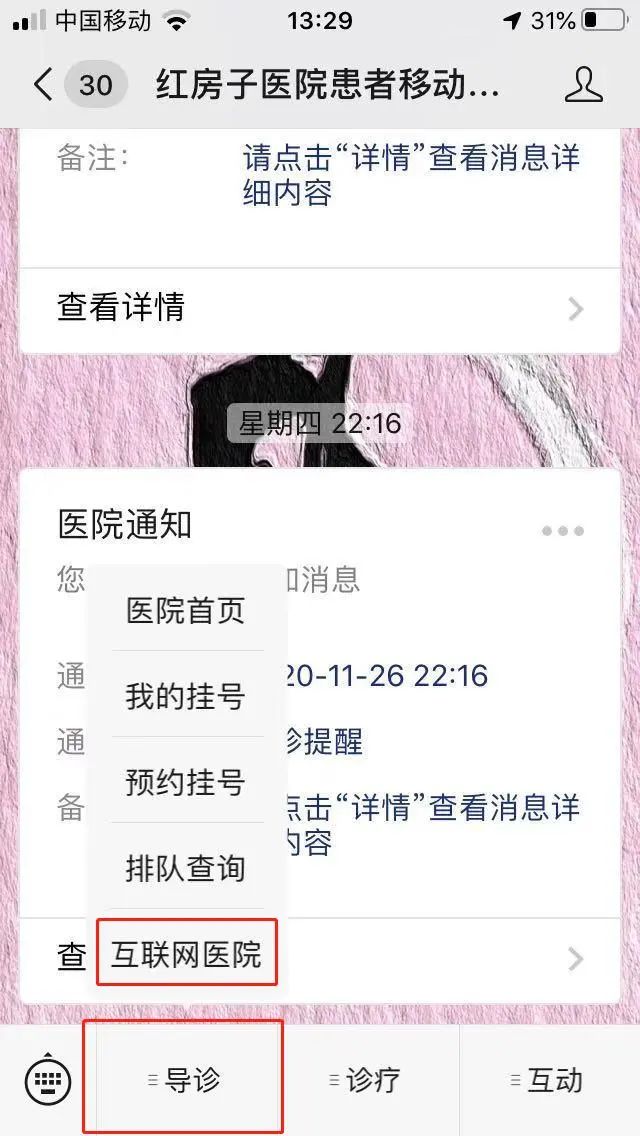The width and height of the screenshot is (640, 1136).
Task: Select 互联网医院 in the popup menu
Action: pos(186,954)
